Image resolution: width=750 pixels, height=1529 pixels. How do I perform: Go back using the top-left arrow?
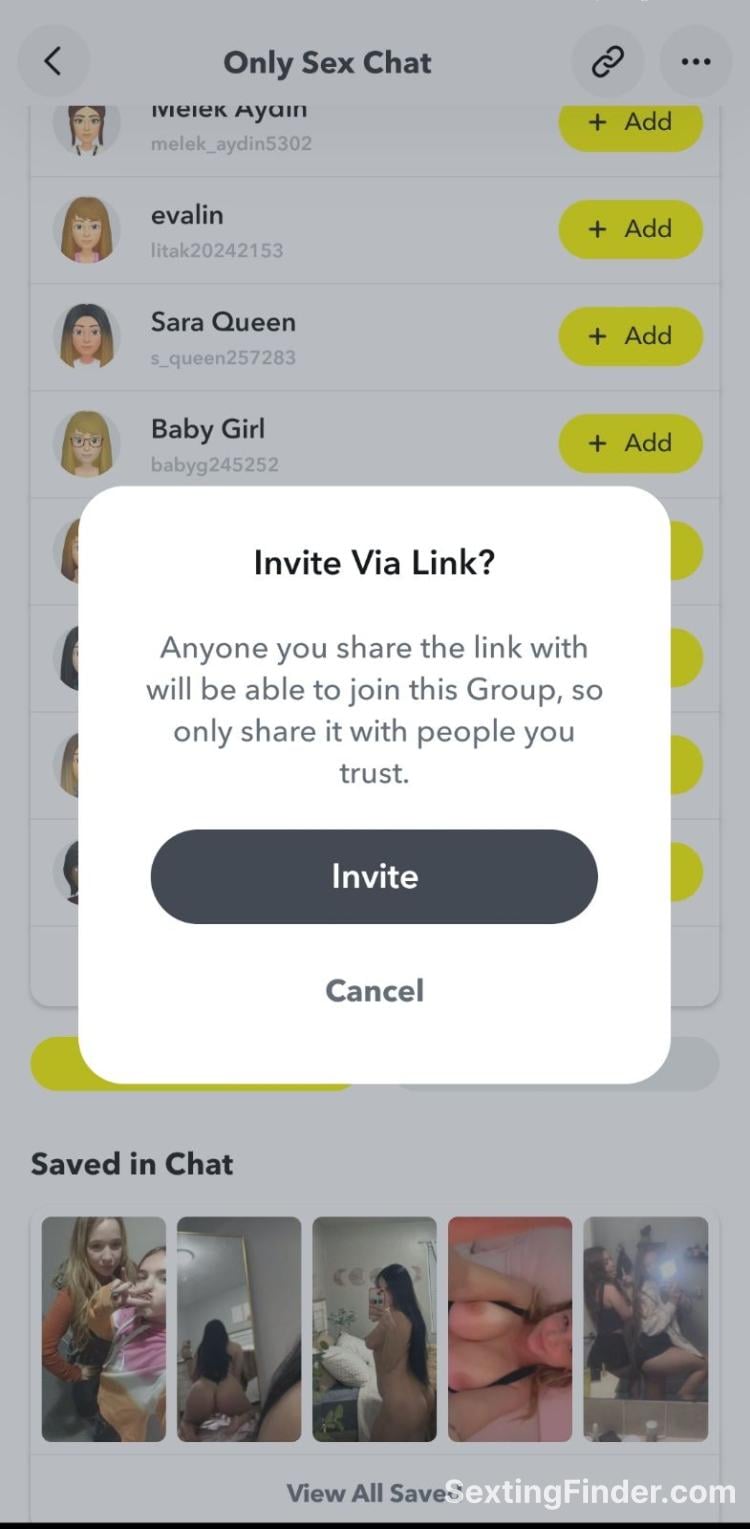point(53,62)
